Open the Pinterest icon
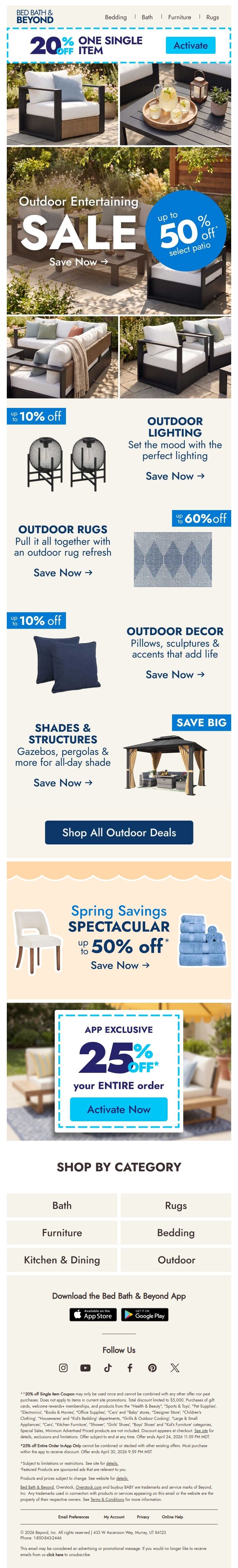The width and height of the screenshot is (238, 1568). click(152, 1368)
